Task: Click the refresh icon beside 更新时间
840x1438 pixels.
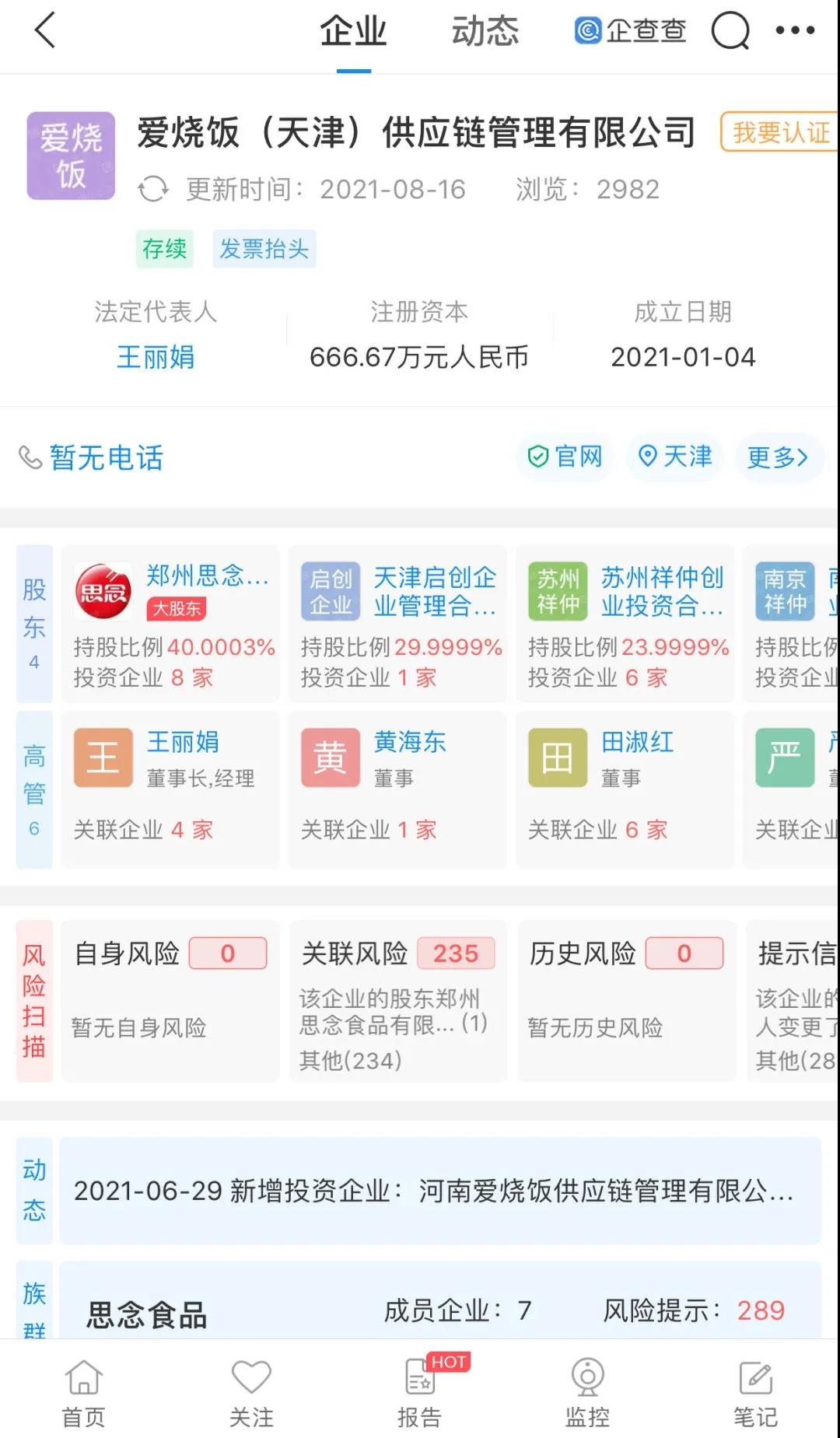Action: point(152,189)
